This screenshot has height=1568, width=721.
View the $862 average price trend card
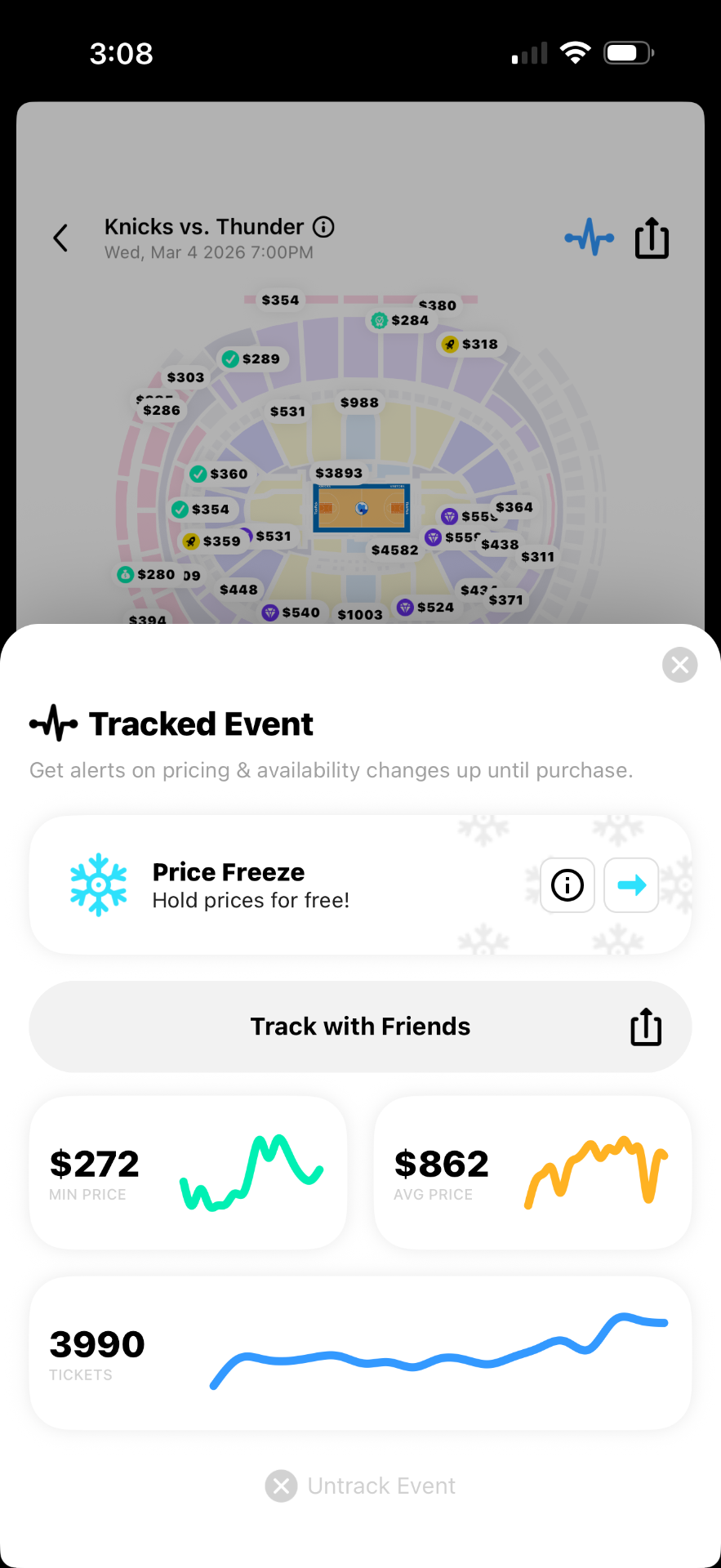click(532, 1172)
